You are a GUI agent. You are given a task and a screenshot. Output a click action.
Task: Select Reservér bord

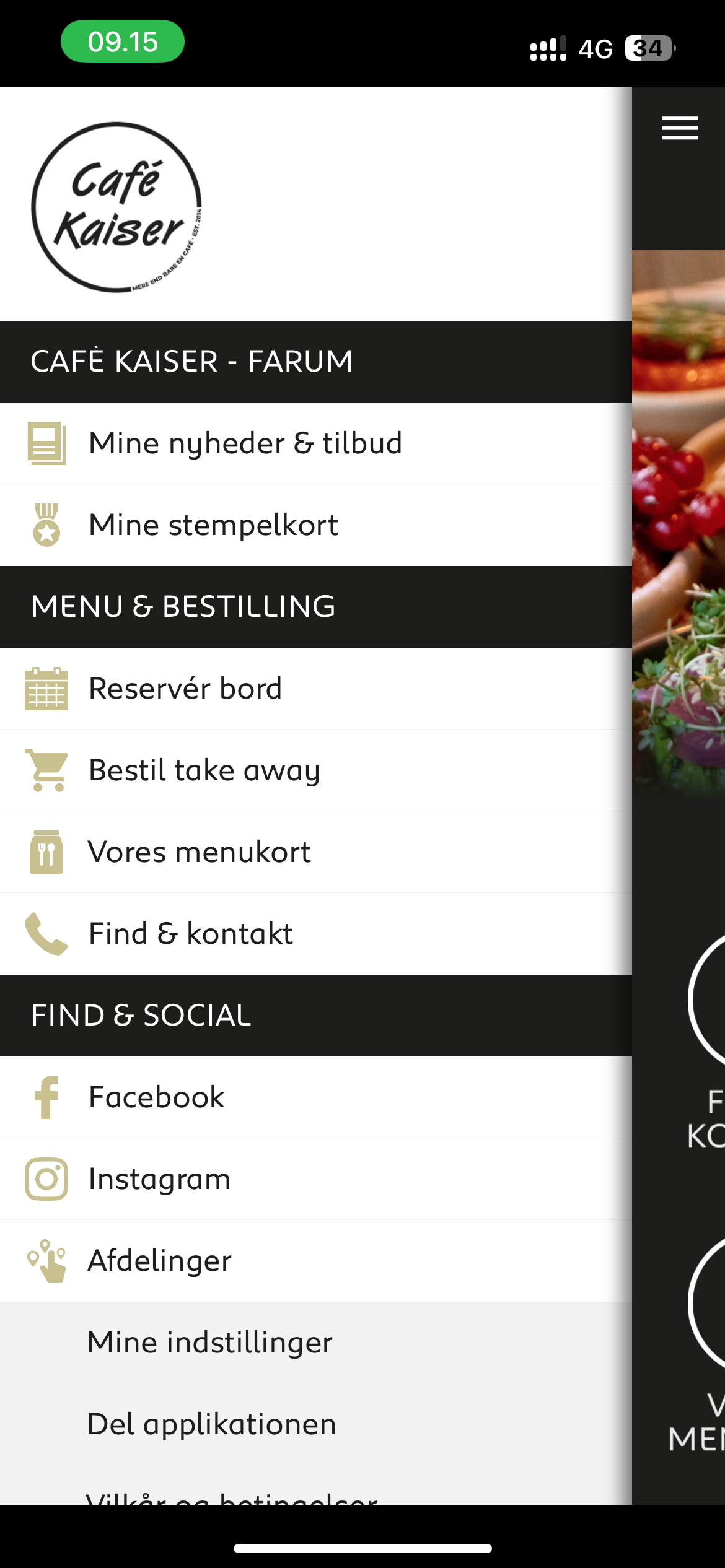point(185,689)
